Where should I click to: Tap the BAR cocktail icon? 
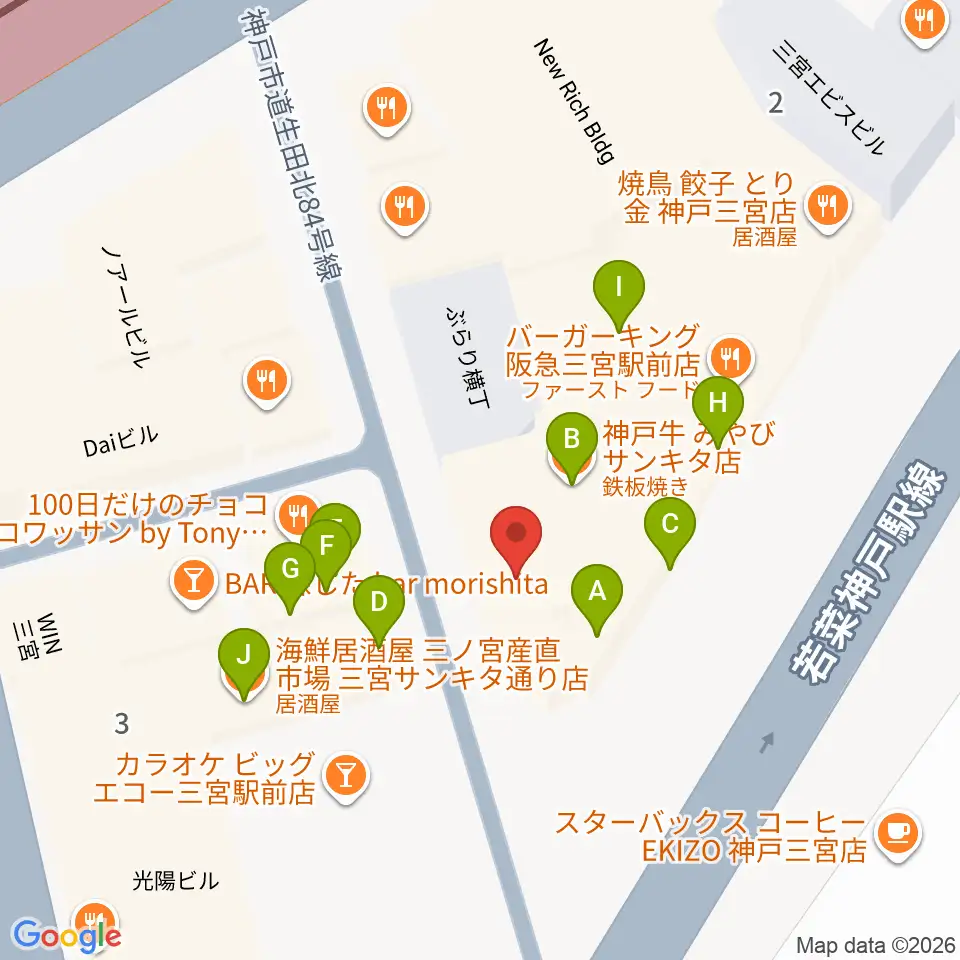click(x=194, y=583)
